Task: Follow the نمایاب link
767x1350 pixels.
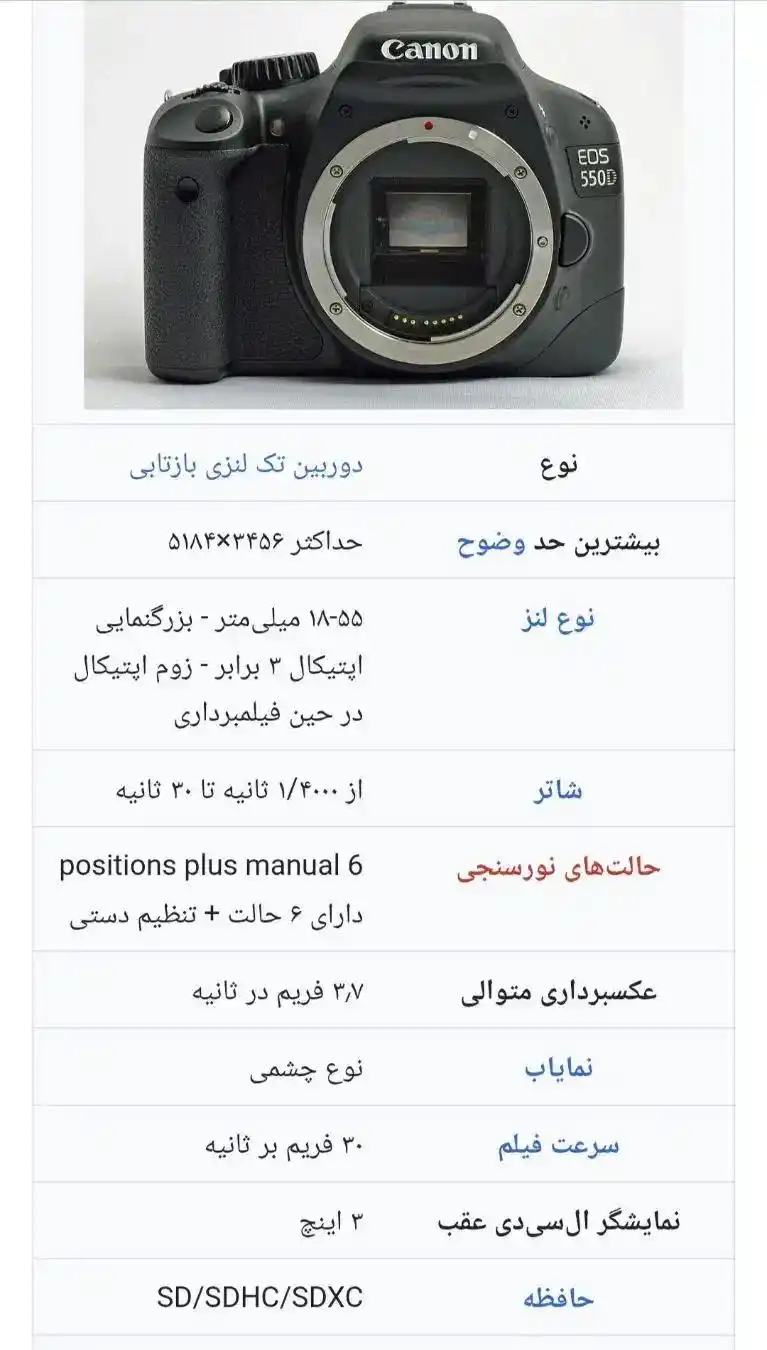Action: (559, 1068)
